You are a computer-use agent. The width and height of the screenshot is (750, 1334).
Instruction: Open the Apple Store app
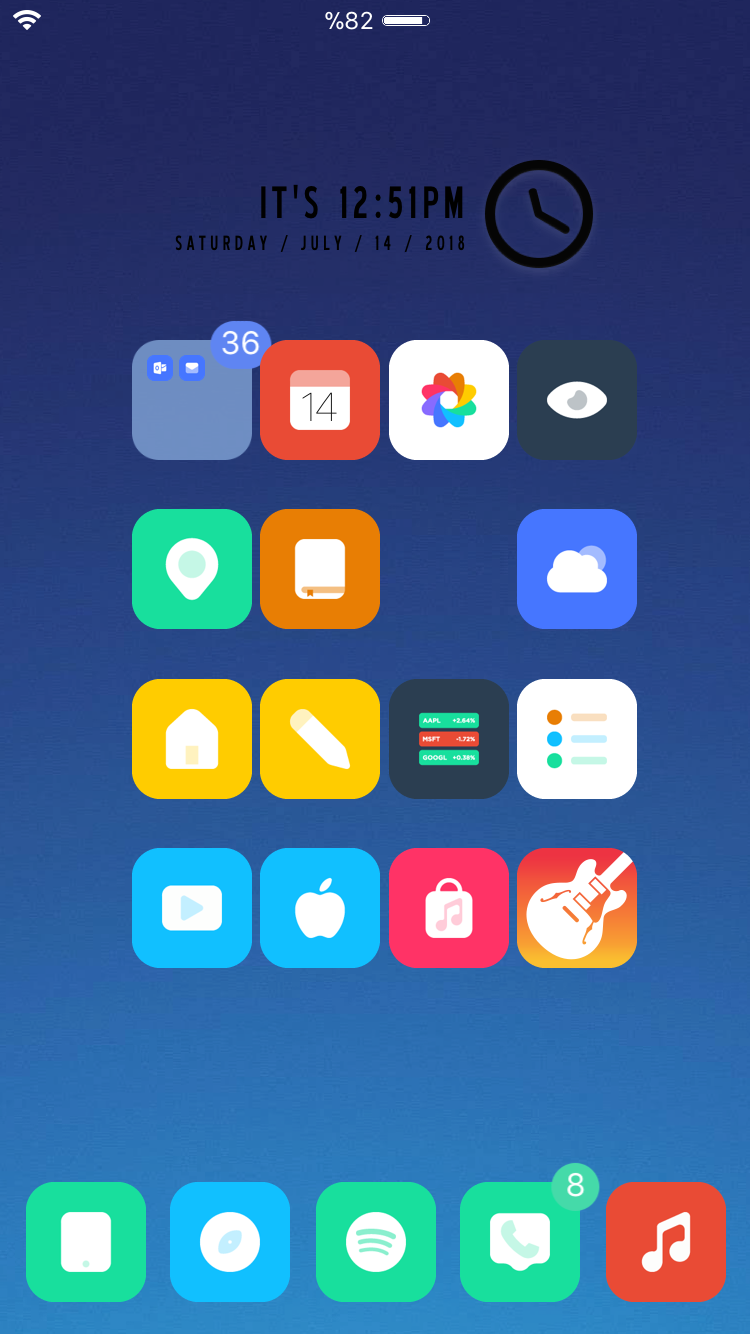[x=320, y=908]
